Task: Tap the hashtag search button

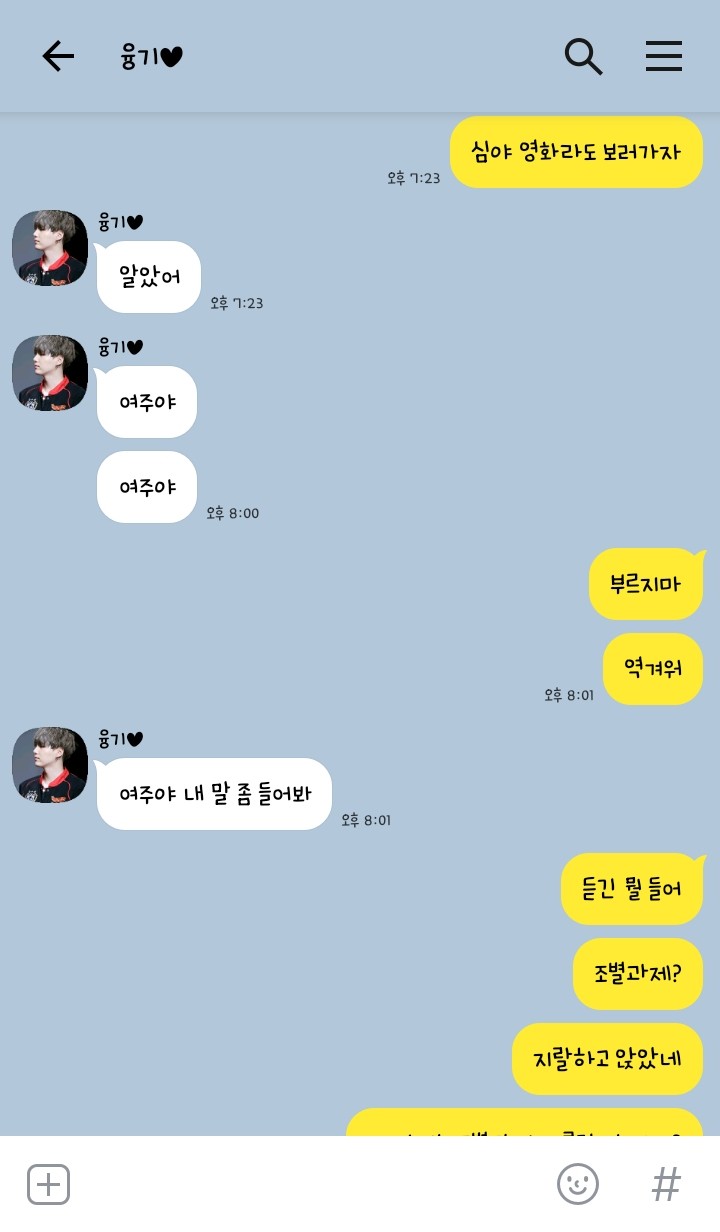Action: tap(666, 1185)
